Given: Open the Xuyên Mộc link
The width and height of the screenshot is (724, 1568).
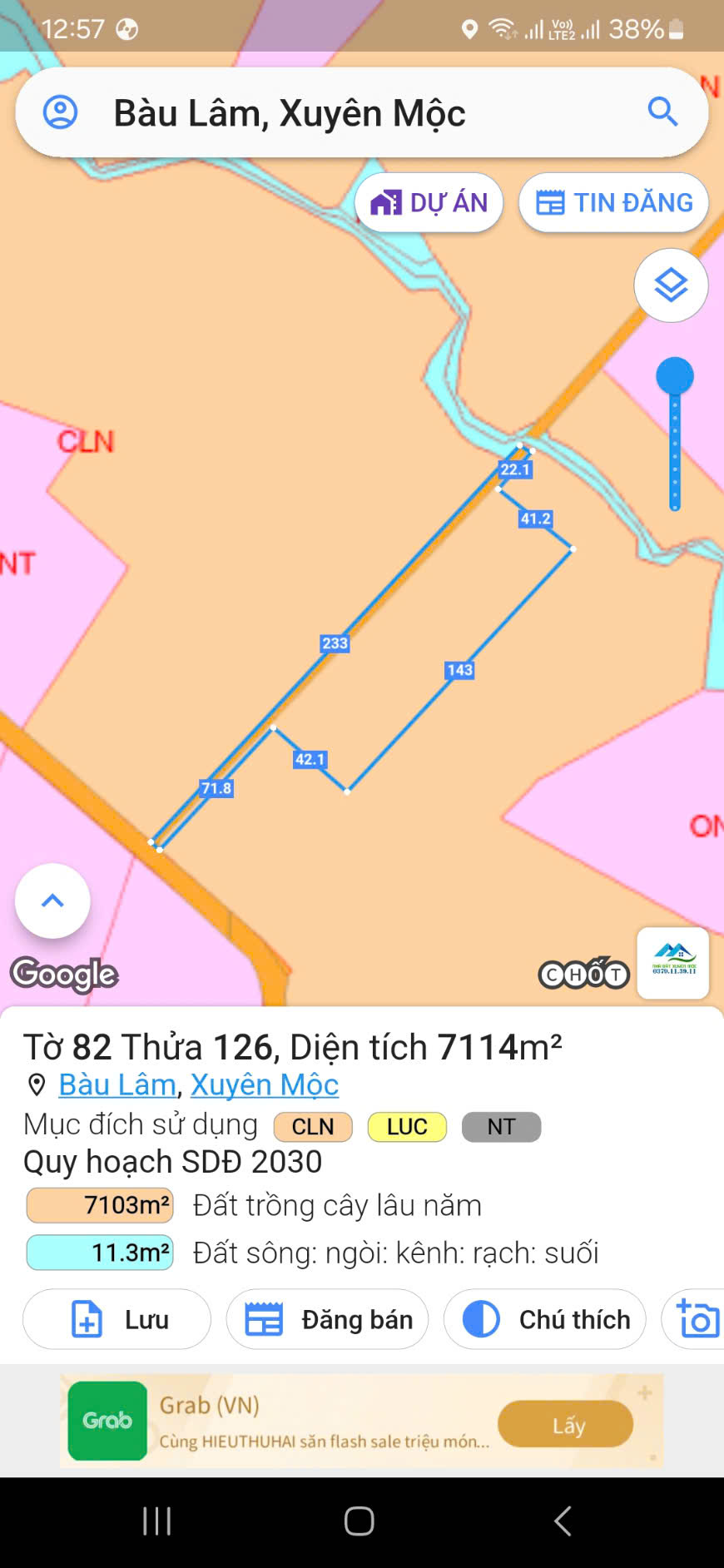Looking at the screenshot, I should coord(264,1084).
